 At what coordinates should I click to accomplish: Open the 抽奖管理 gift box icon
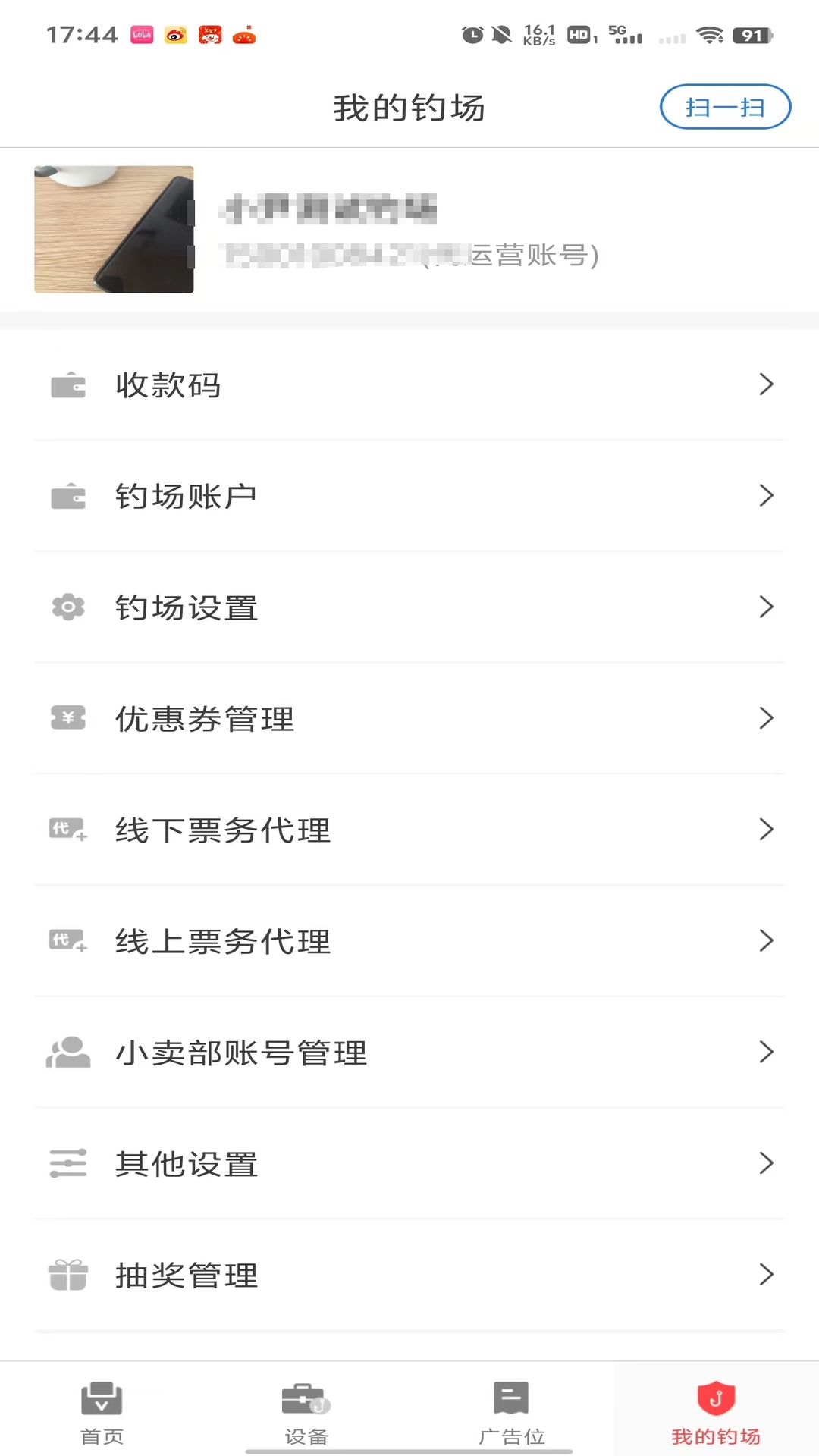coord(67,1274)
